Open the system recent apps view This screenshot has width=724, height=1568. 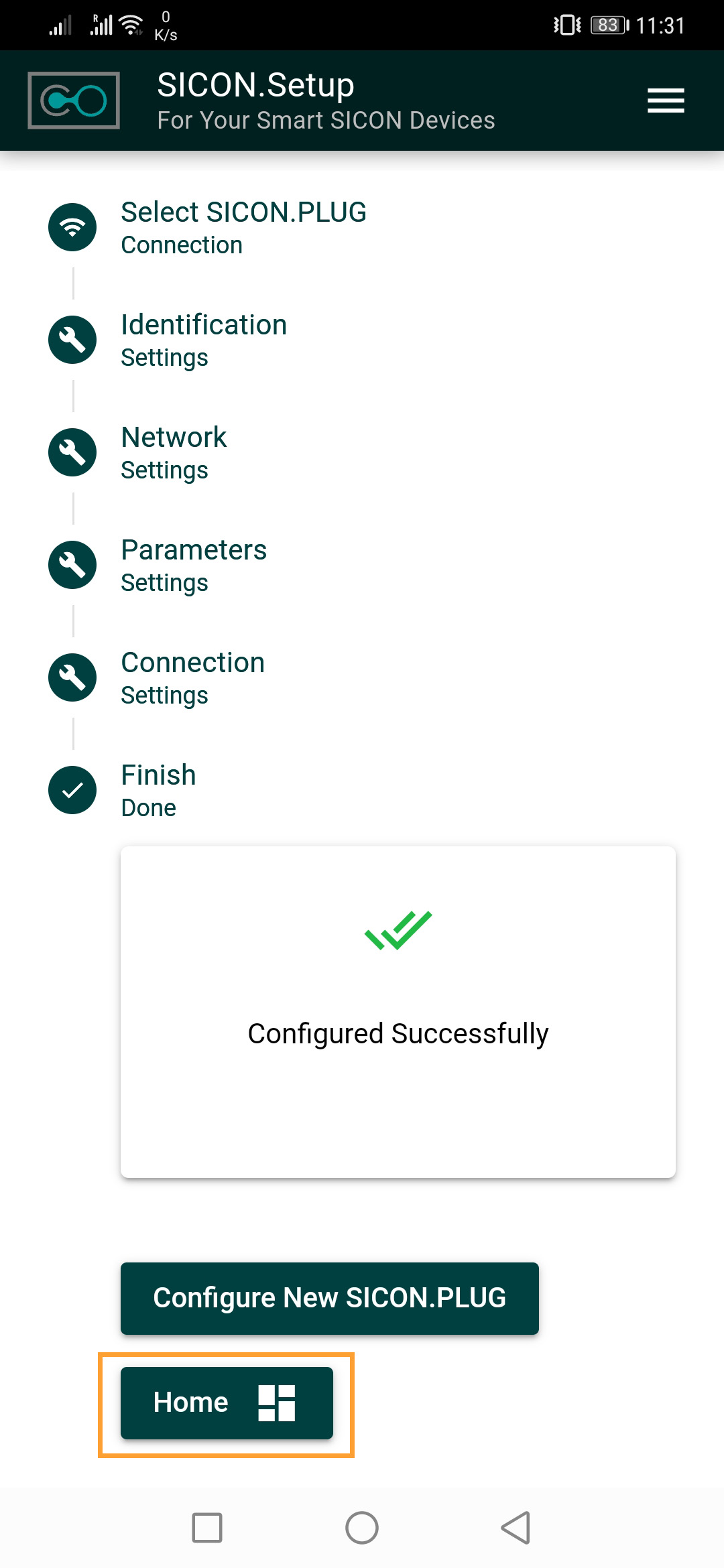click(207, 1528)
